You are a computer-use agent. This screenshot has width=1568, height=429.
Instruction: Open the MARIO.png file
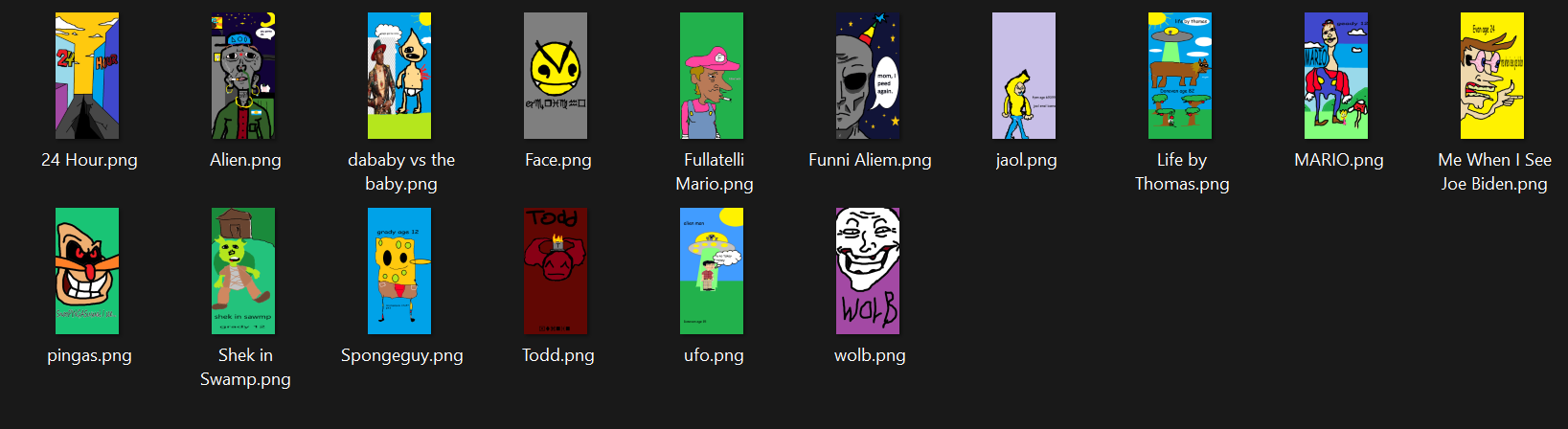point(1336,76)
